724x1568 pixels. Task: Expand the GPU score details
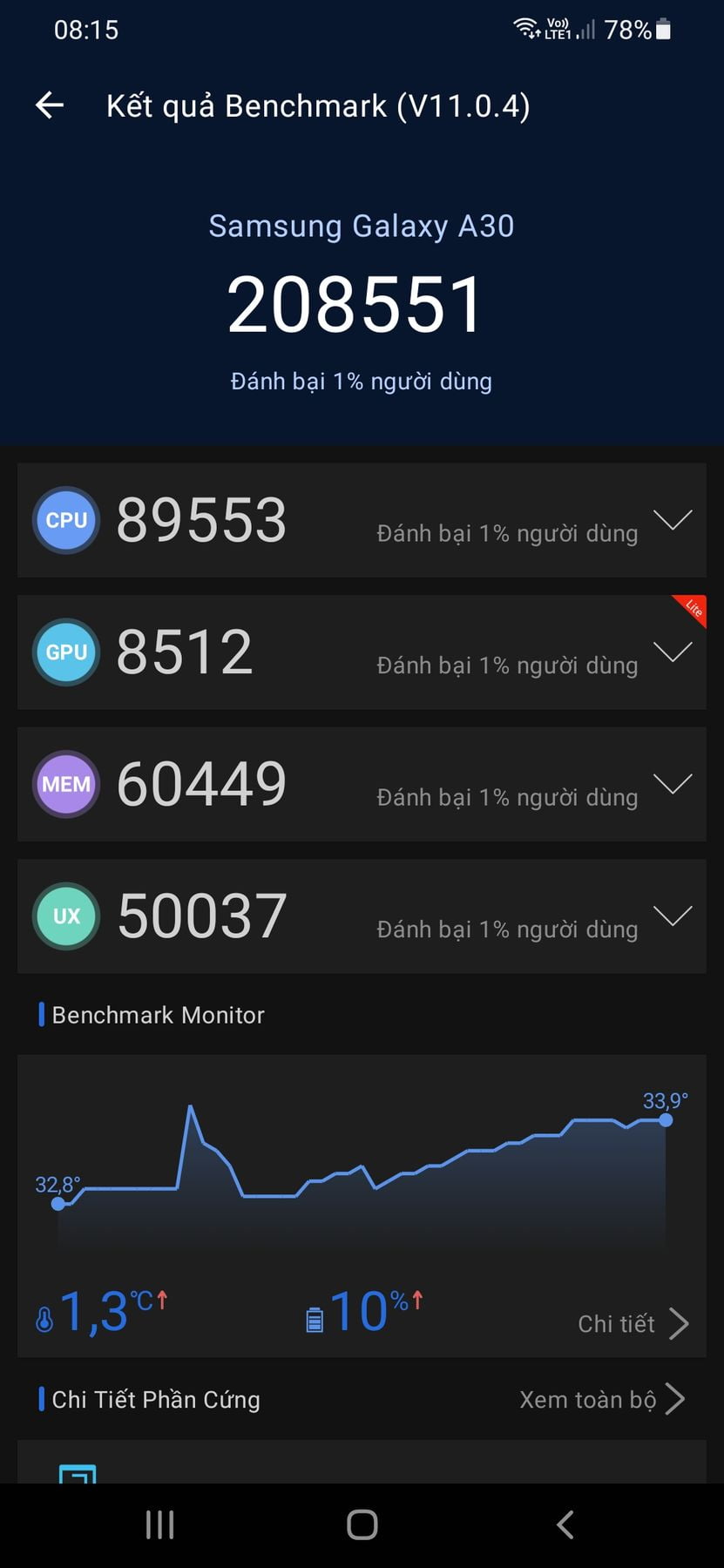pos(673,652)
